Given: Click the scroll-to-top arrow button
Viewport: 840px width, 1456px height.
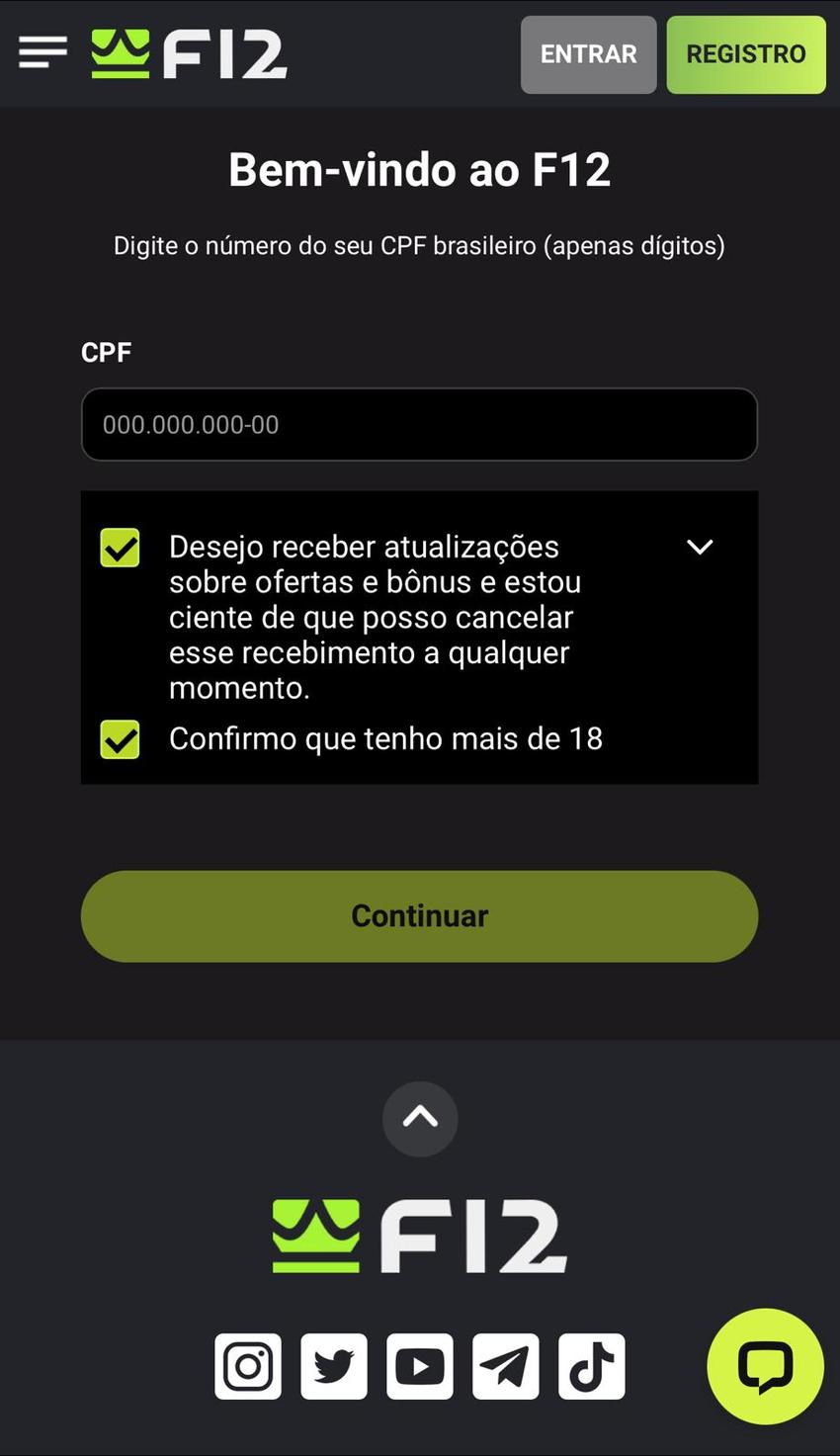Looking at the screenshot, I should 419,1118.
